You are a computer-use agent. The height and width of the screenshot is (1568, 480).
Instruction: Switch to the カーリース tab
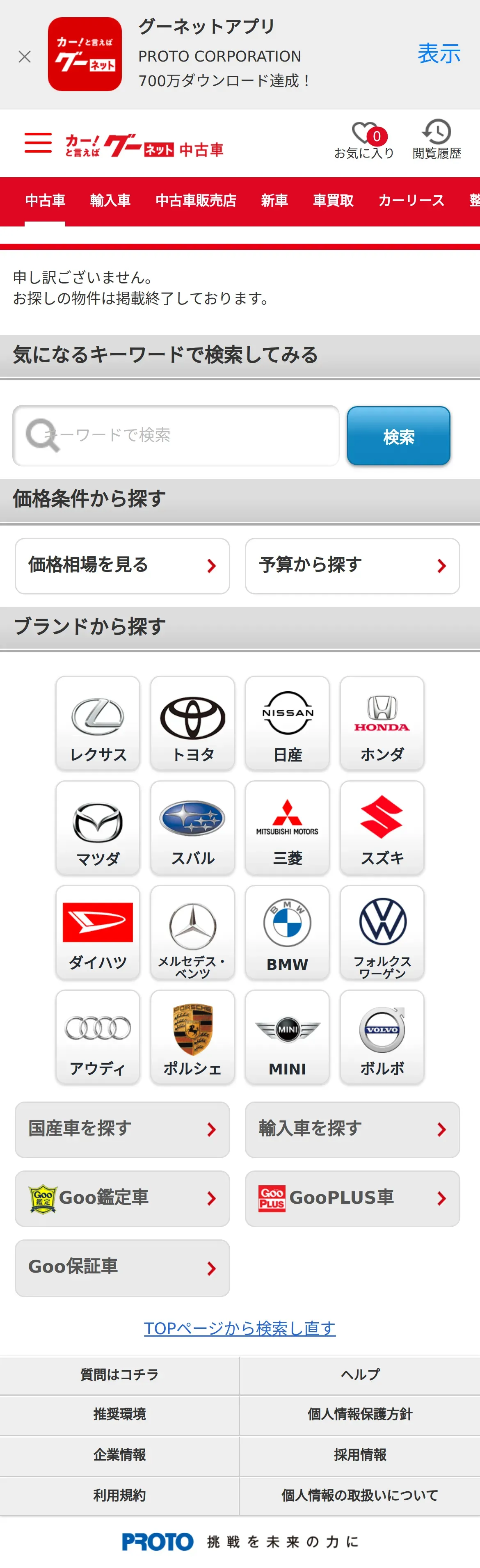(x=411, y=200)
